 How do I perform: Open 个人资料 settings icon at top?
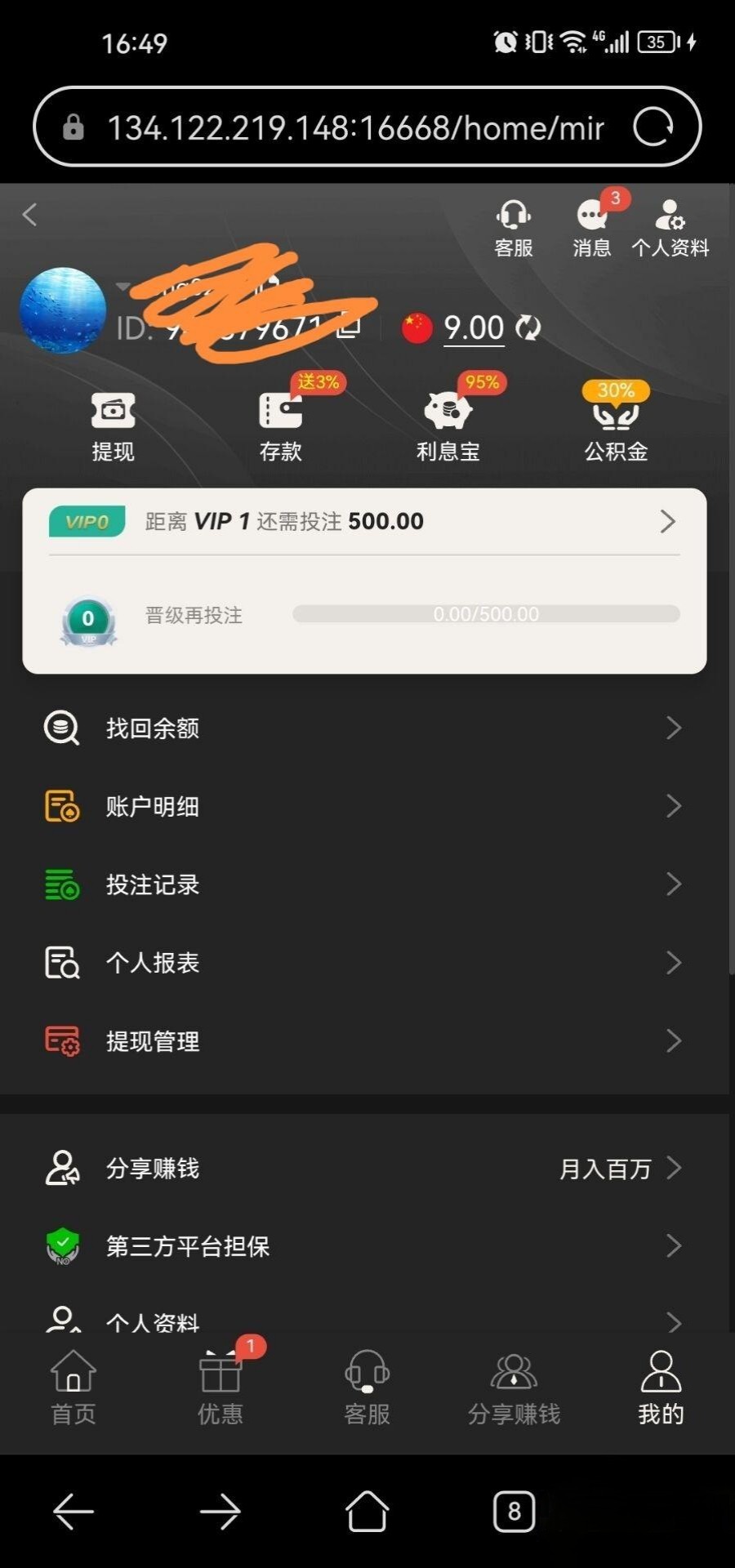[x=670, y=228]
